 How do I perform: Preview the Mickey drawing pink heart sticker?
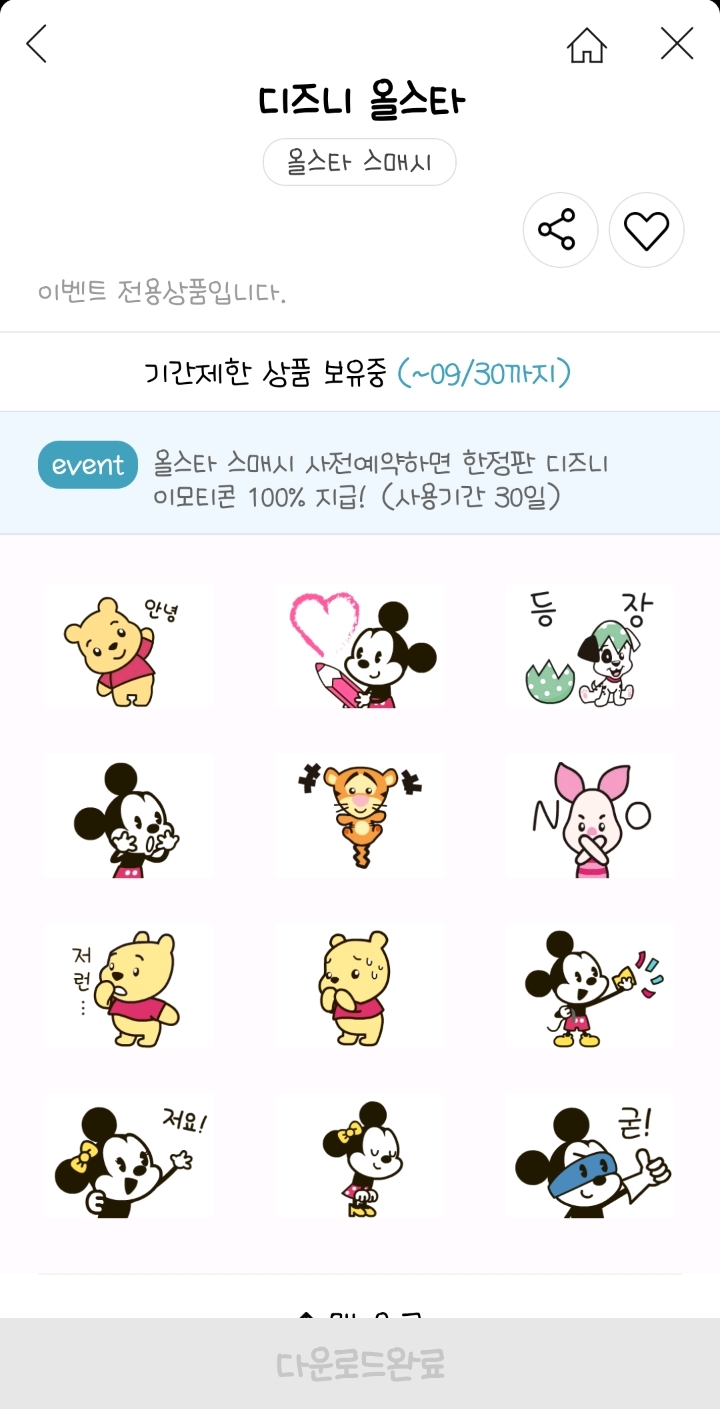(360, 647)
